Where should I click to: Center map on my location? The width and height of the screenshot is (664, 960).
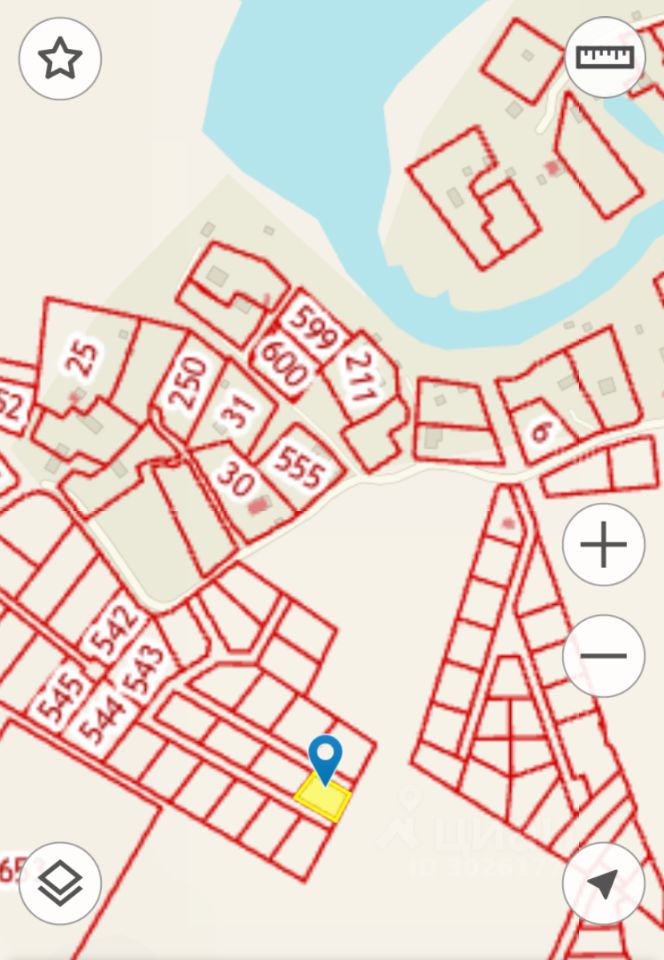click(x=603, y=883)
